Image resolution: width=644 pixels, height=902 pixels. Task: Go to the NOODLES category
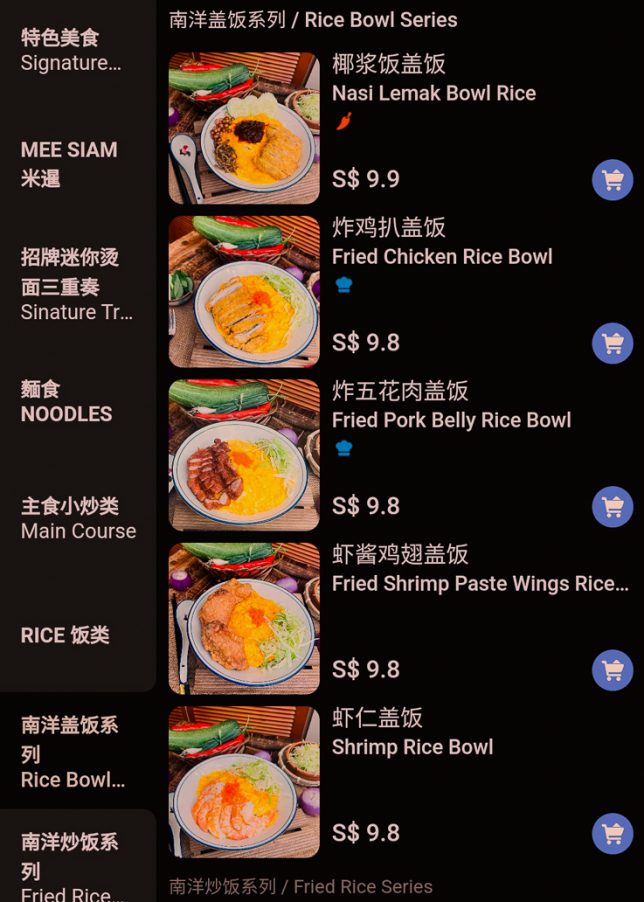click(68, 401)
